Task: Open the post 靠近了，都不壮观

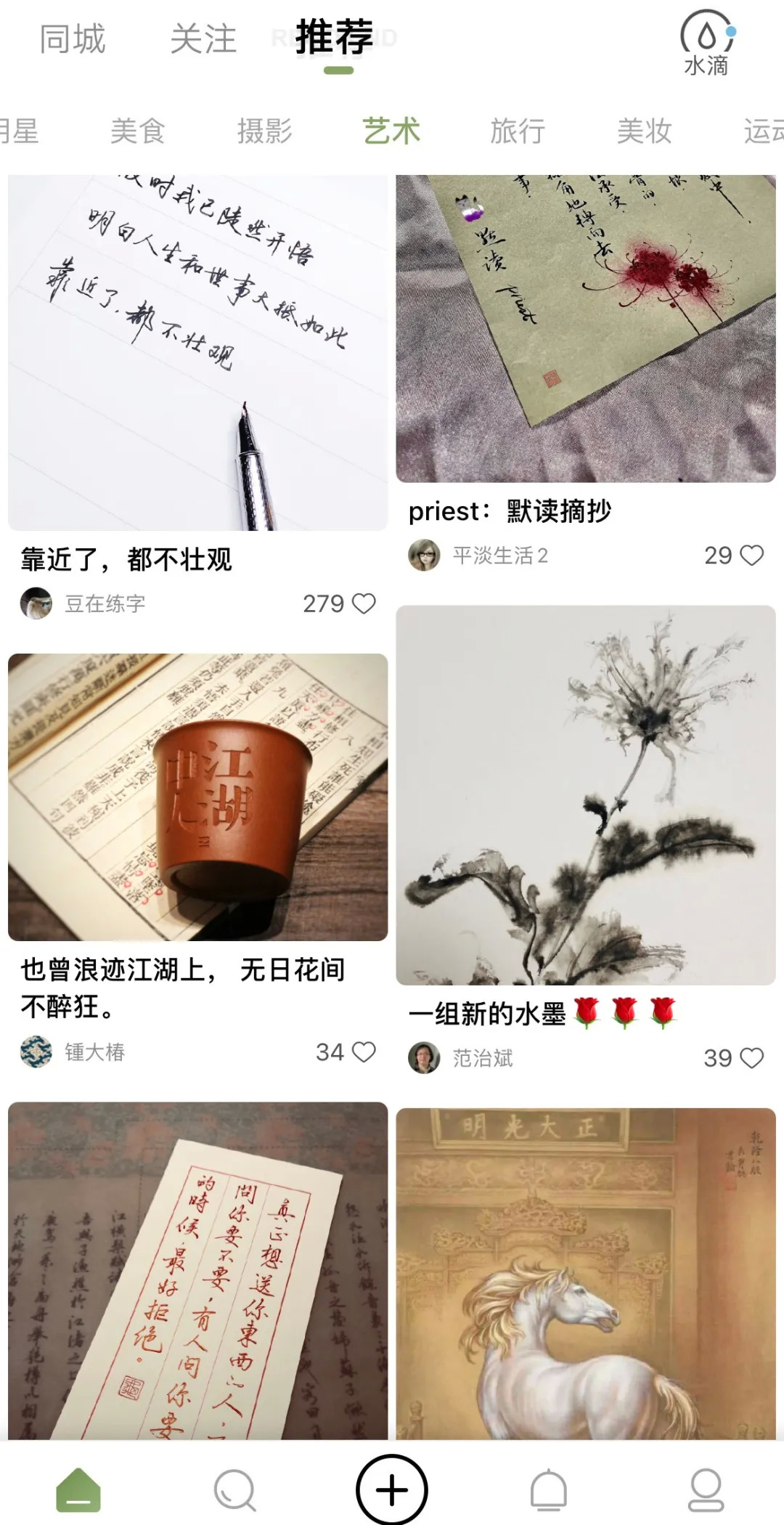Action: [197, 353]
